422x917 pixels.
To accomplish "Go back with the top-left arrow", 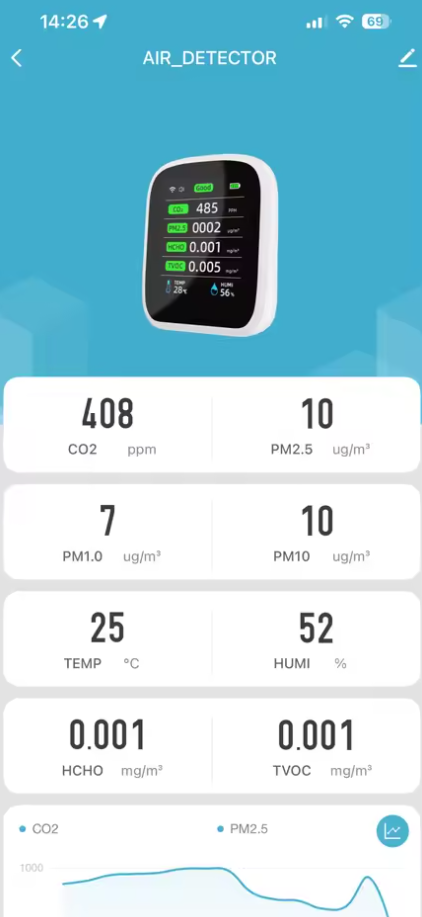I will pyautogui.click(x=16, y=58).
